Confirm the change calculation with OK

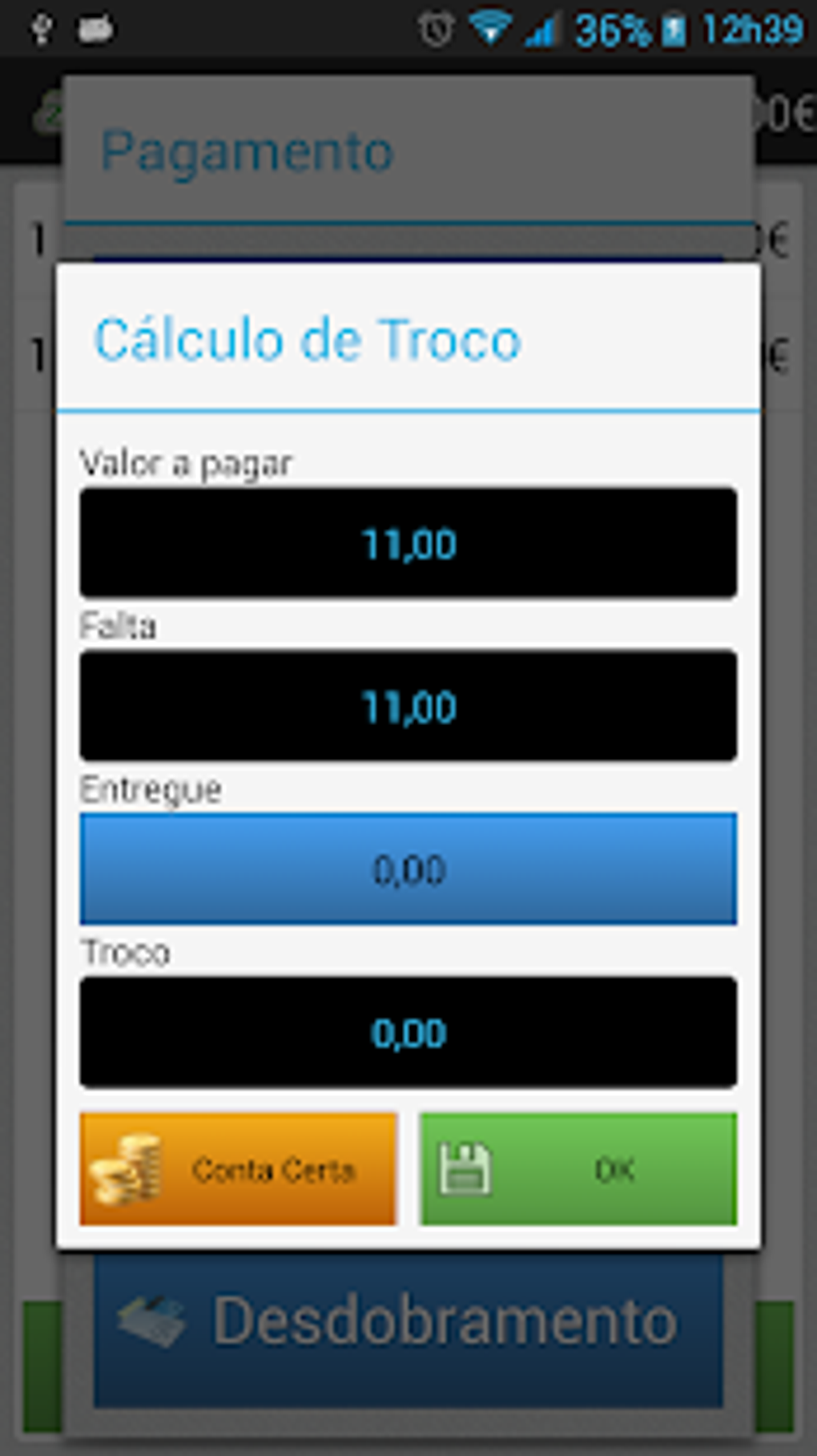coord(578,1169)
